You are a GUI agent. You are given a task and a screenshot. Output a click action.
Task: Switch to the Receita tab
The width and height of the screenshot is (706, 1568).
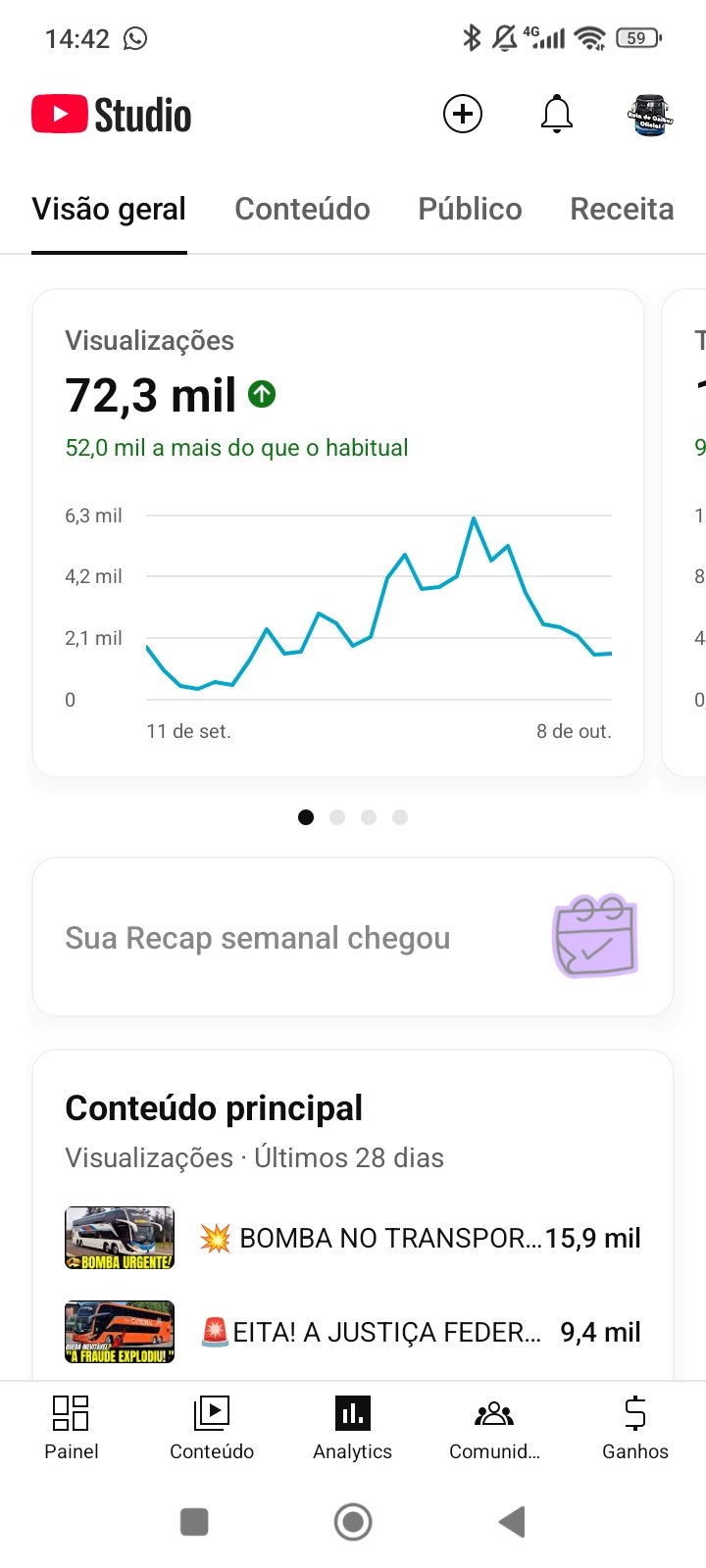622,210
